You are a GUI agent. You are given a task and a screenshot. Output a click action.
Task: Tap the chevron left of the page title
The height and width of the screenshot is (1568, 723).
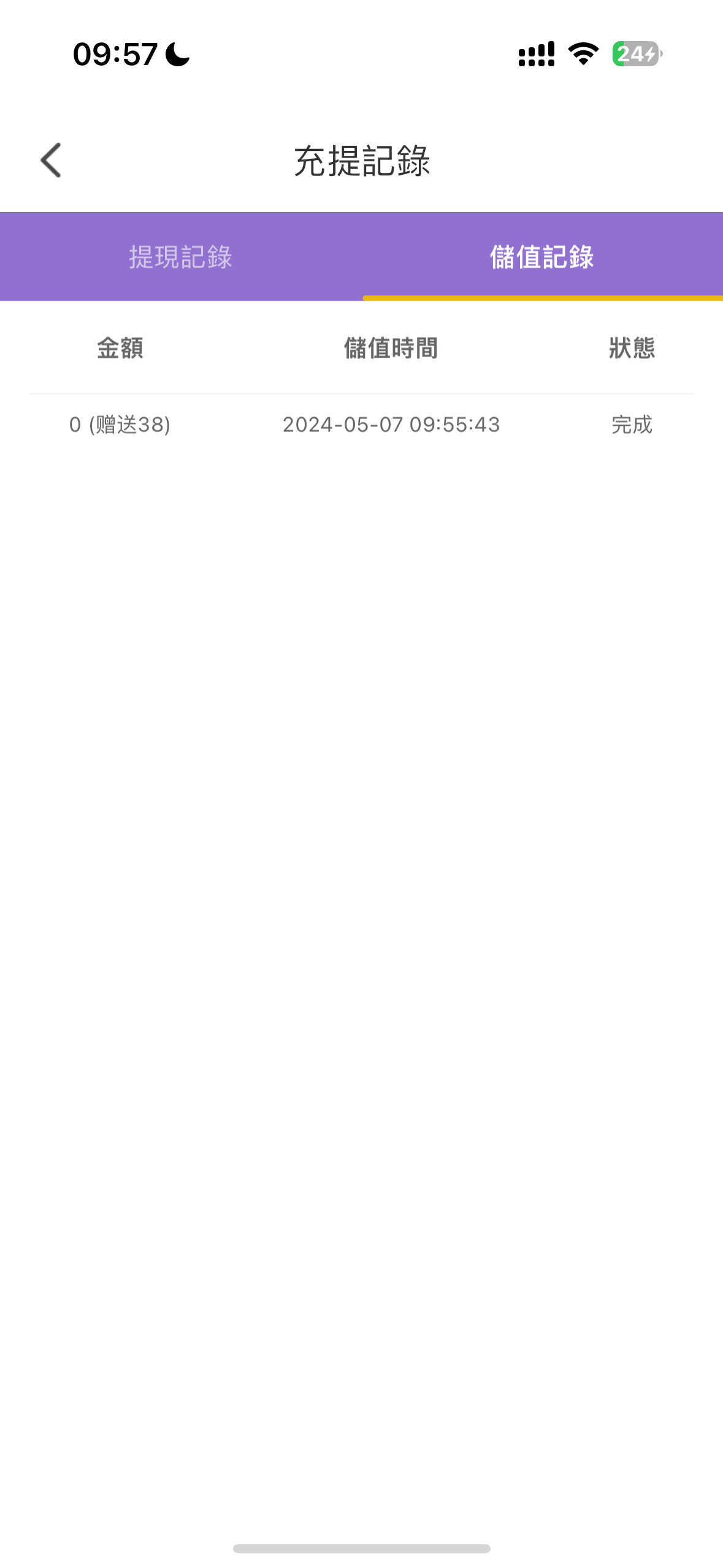[x=52, y=161]
